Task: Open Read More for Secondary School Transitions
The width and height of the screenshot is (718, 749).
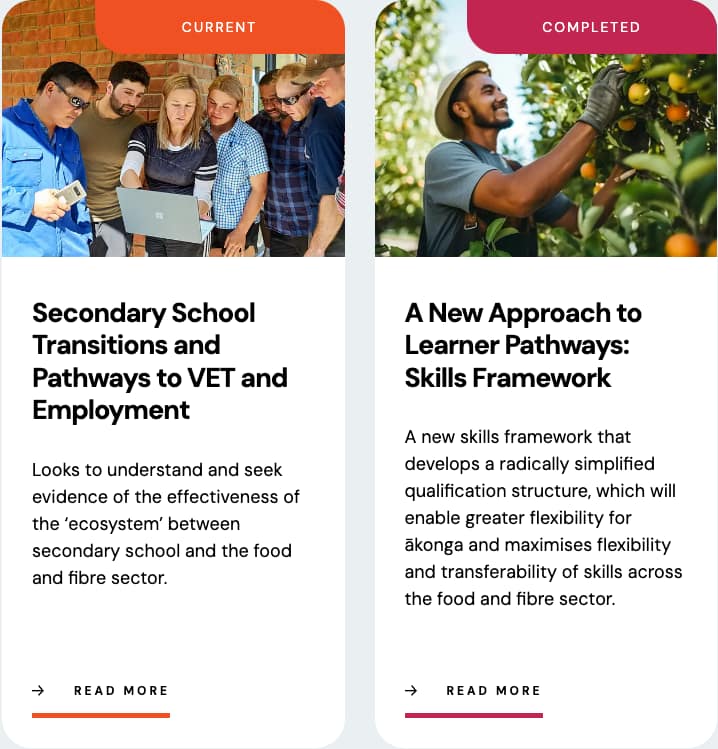Action: pyautogui.click(x=120, y=691)
